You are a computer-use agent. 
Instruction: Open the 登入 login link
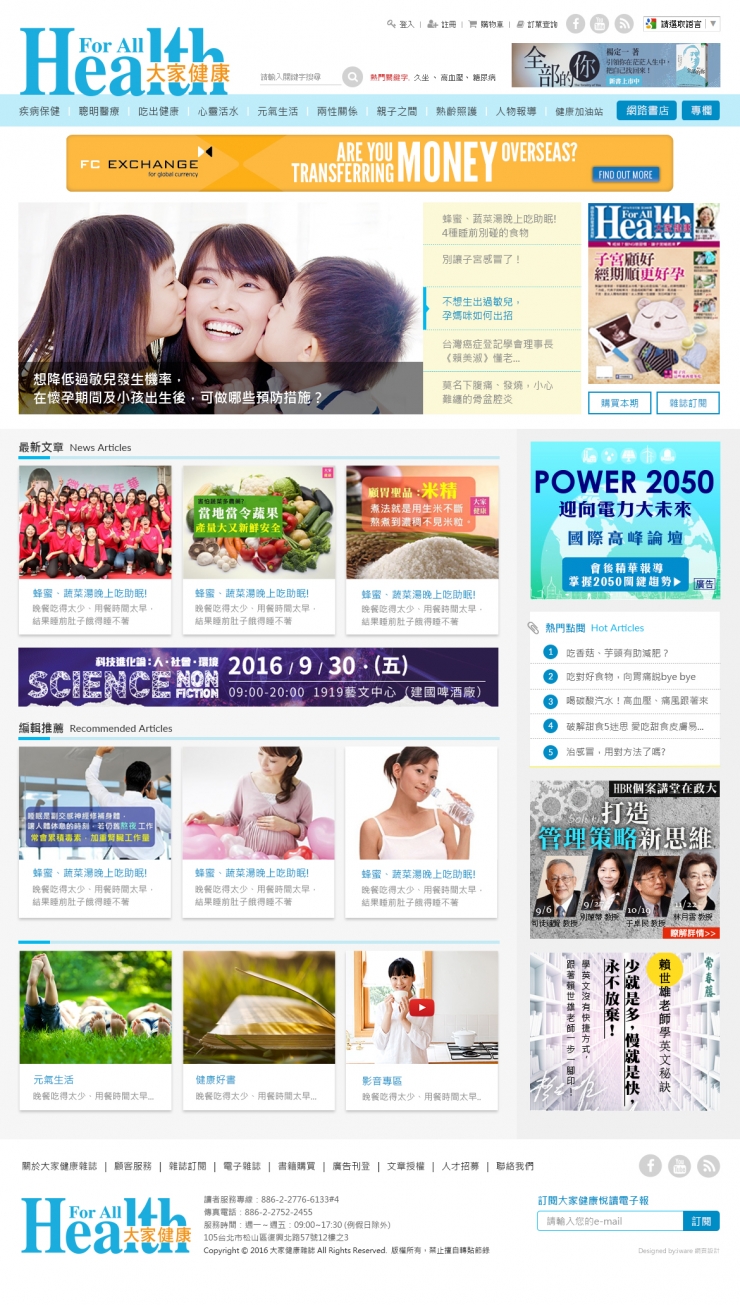tap(401, 24)
